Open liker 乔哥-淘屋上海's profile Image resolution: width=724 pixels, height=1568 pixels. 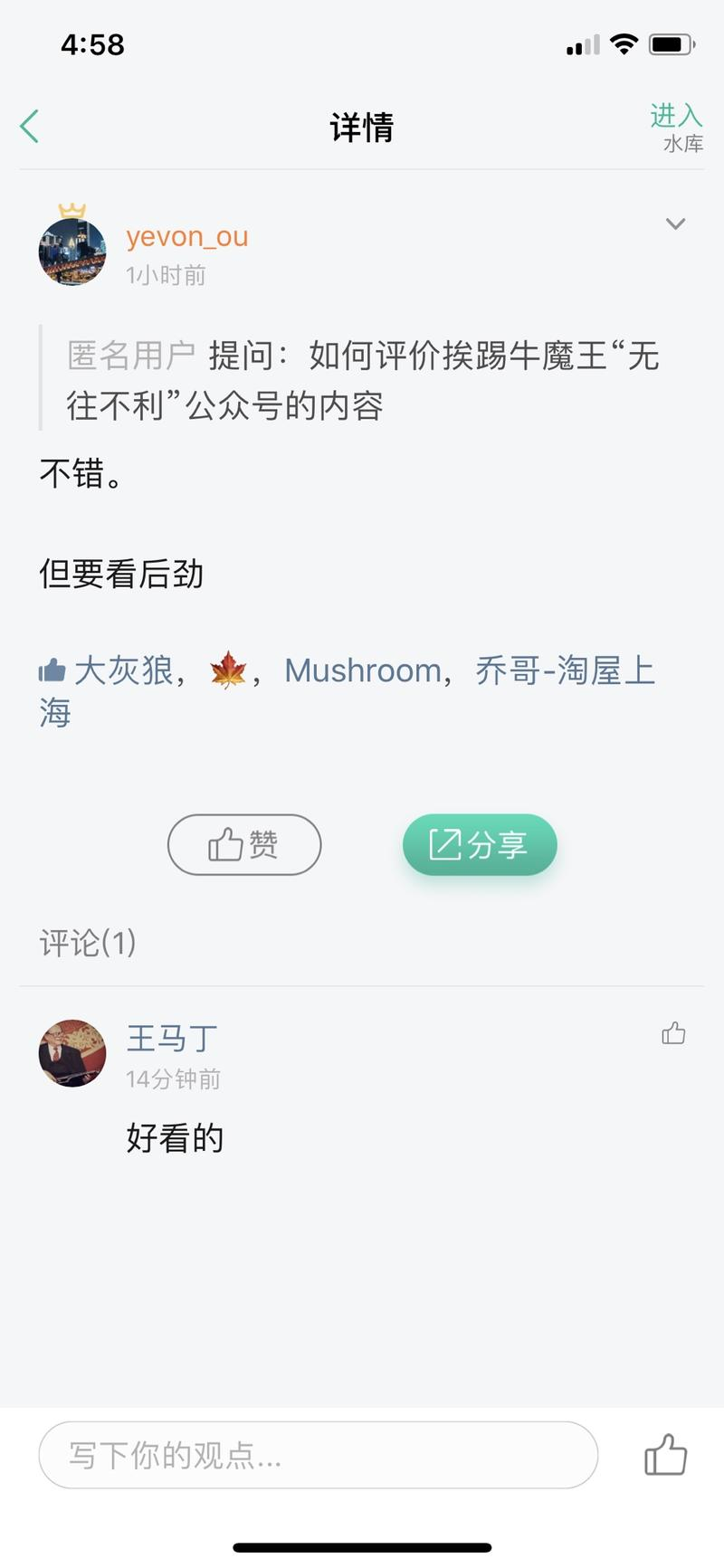pyautogui.click(x=564, y=670)
